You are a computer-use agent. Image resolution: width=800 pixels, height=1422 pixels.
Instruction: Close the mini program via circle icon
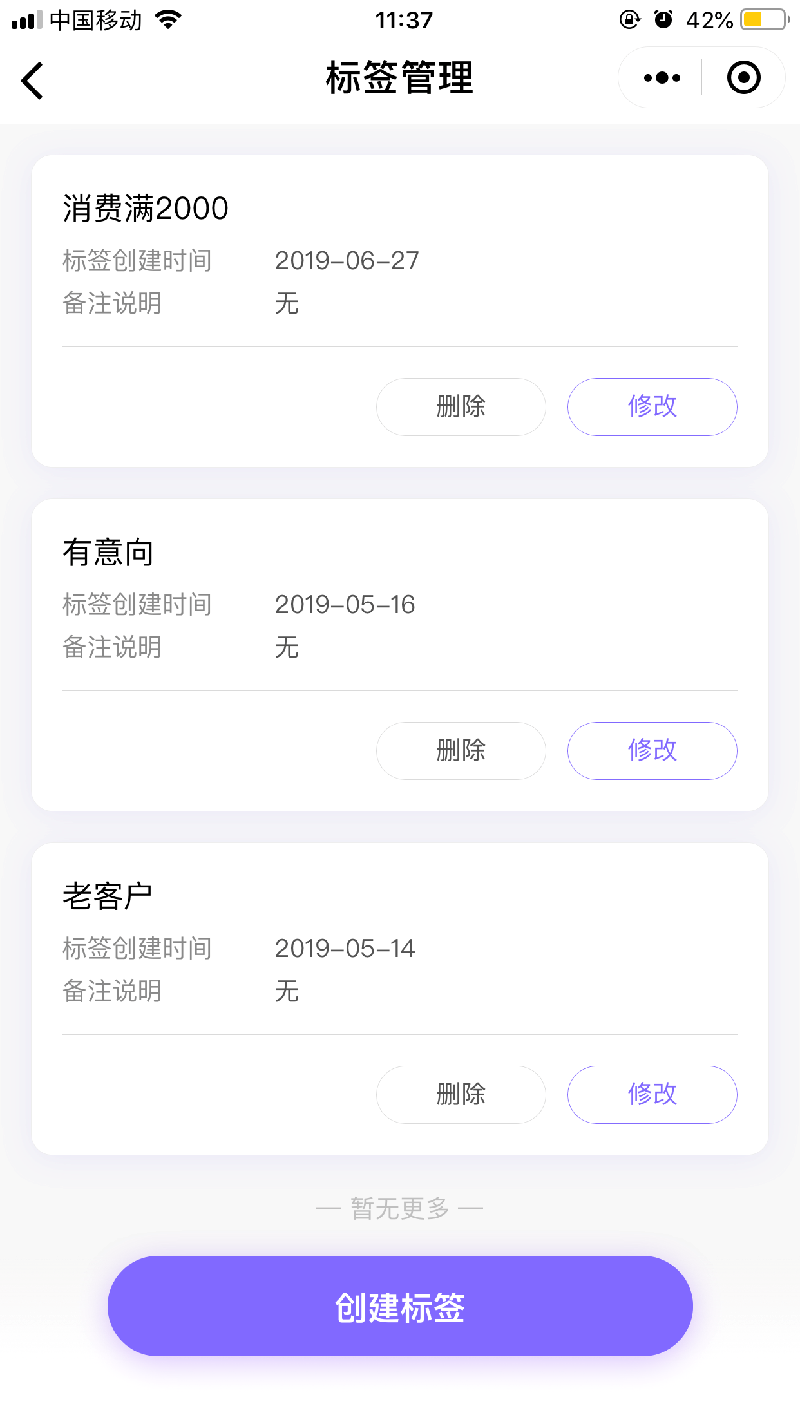(744, 78)
